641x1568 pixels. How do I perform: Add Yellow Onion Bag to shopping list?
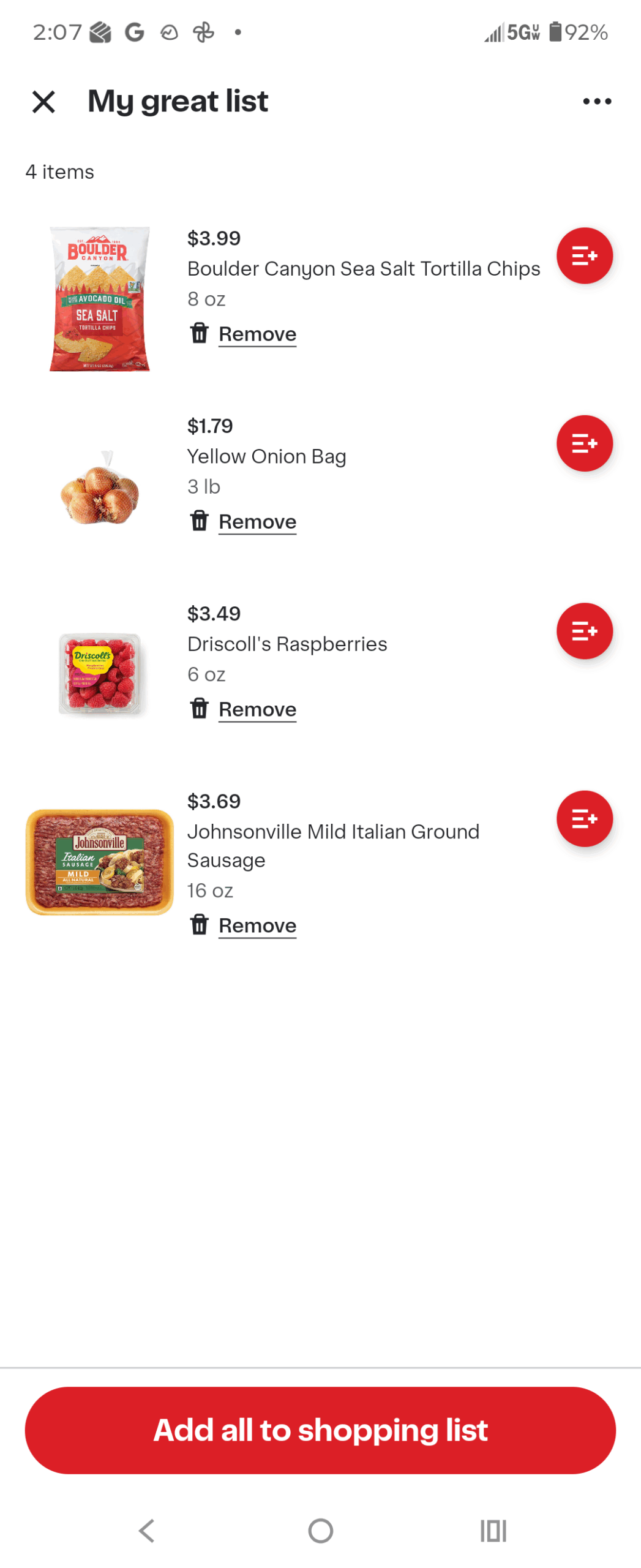pos(583,443)
